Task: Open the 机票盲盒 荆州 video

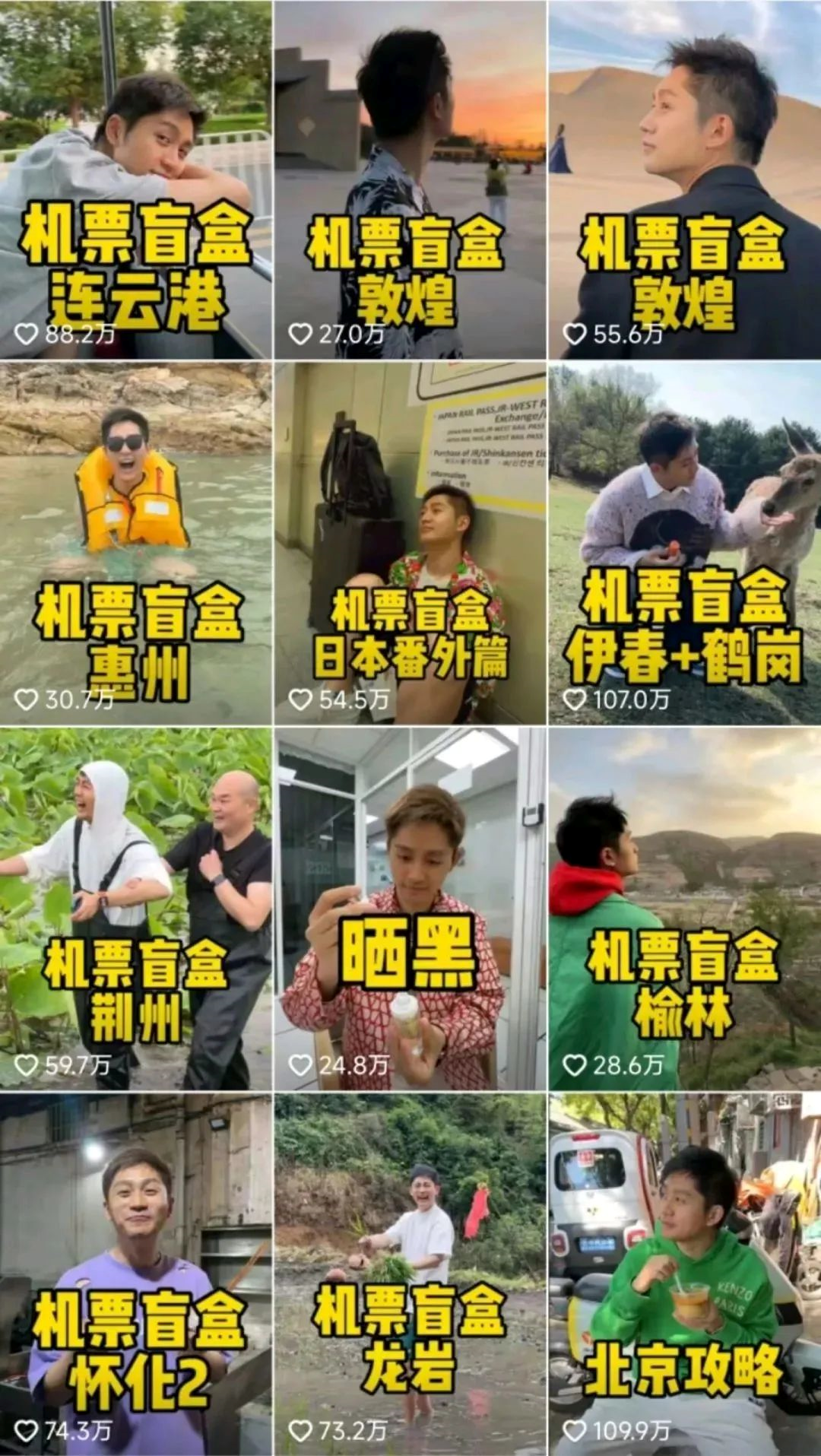Action: (x=135, y=909)
